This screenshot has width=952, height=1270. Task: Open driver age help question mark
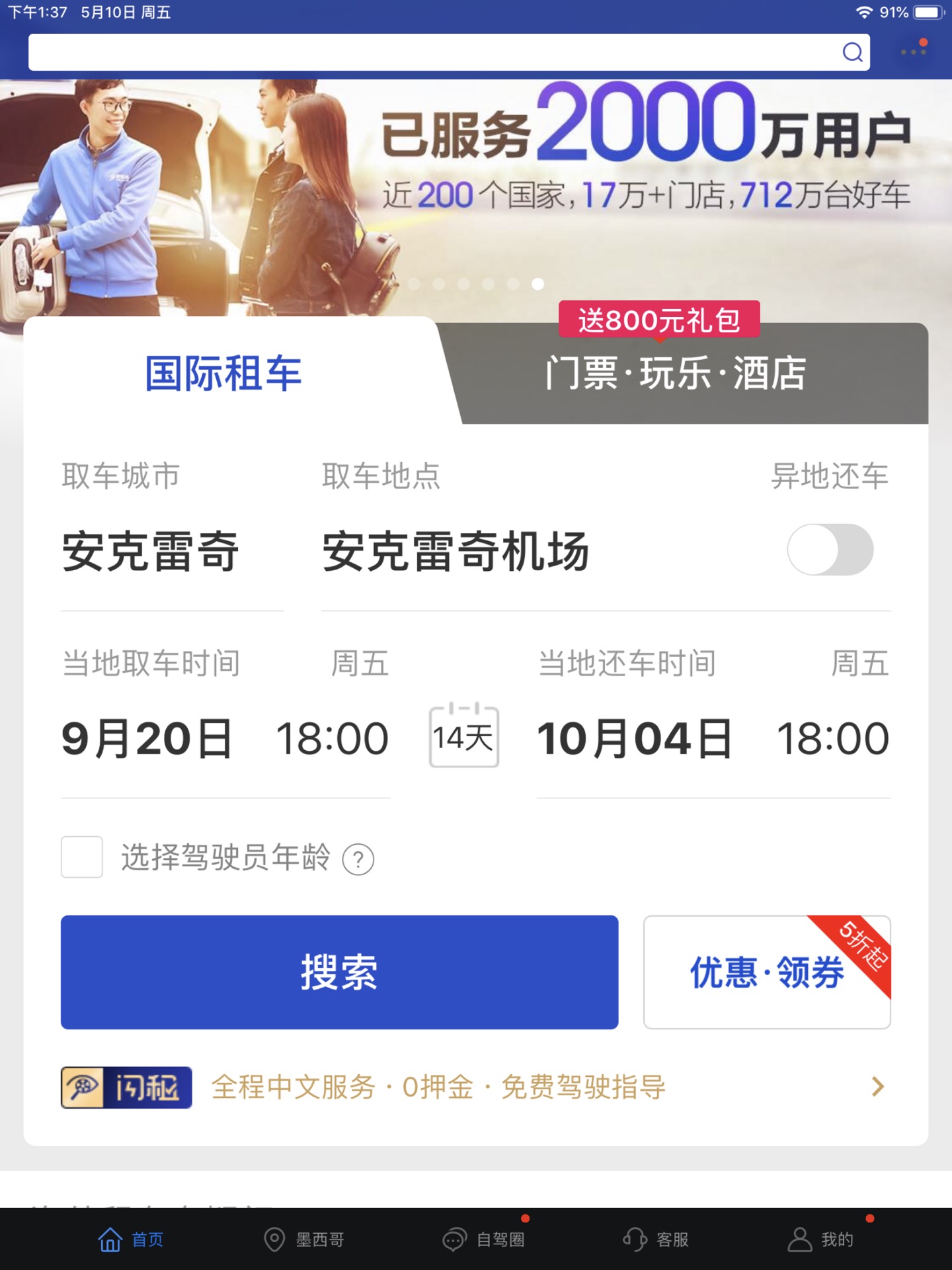tap(358, 859)
